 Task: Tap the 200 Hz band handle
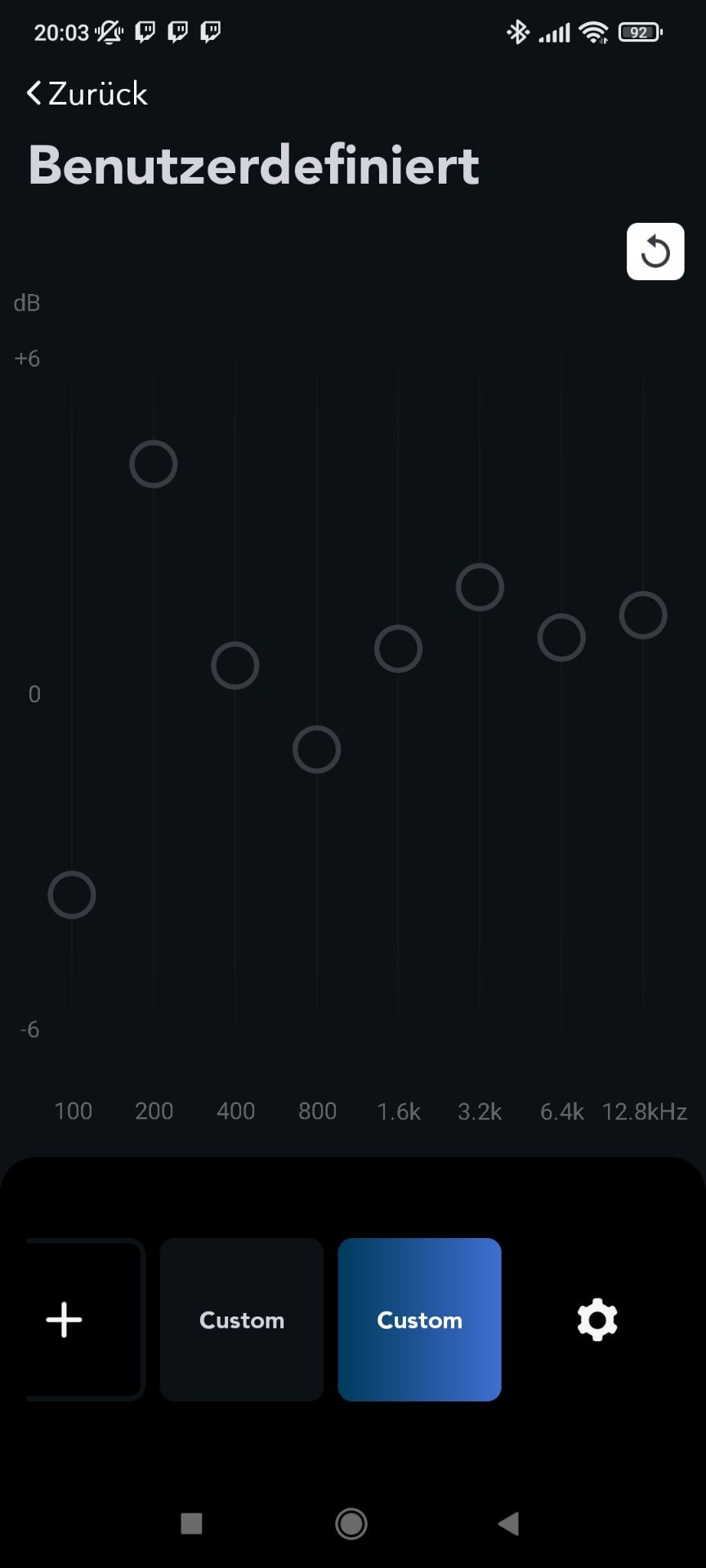click(x=153, y=464)
